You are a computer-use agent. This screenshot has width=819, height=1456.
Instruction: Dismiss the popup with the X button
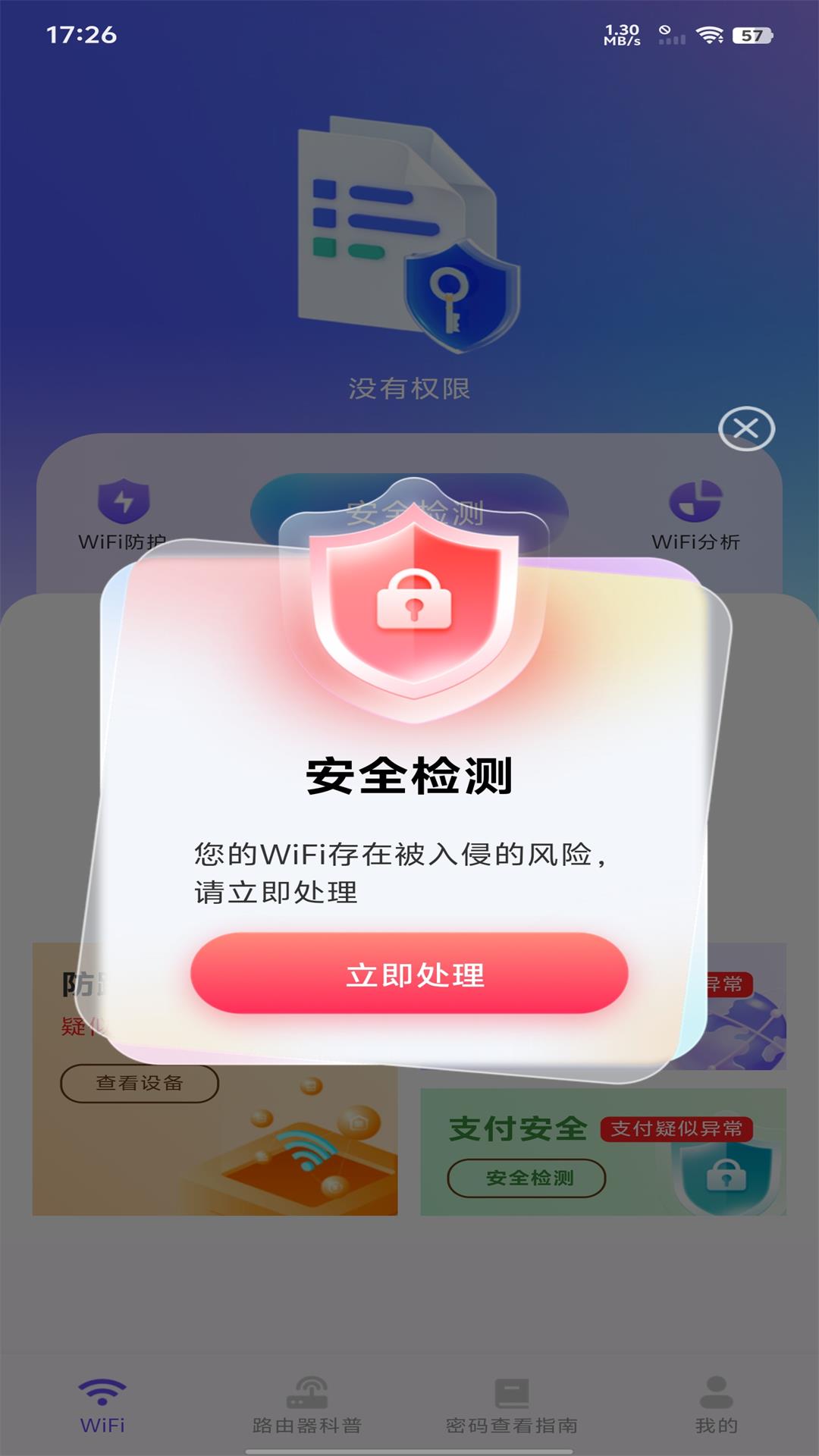click(747, 427)
